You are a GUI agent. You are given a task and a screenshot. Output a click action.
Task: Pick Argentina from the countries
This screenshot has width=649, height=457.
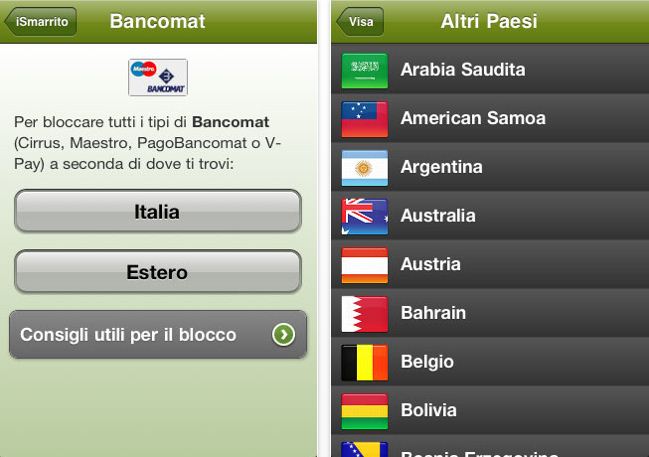(489, 167)
